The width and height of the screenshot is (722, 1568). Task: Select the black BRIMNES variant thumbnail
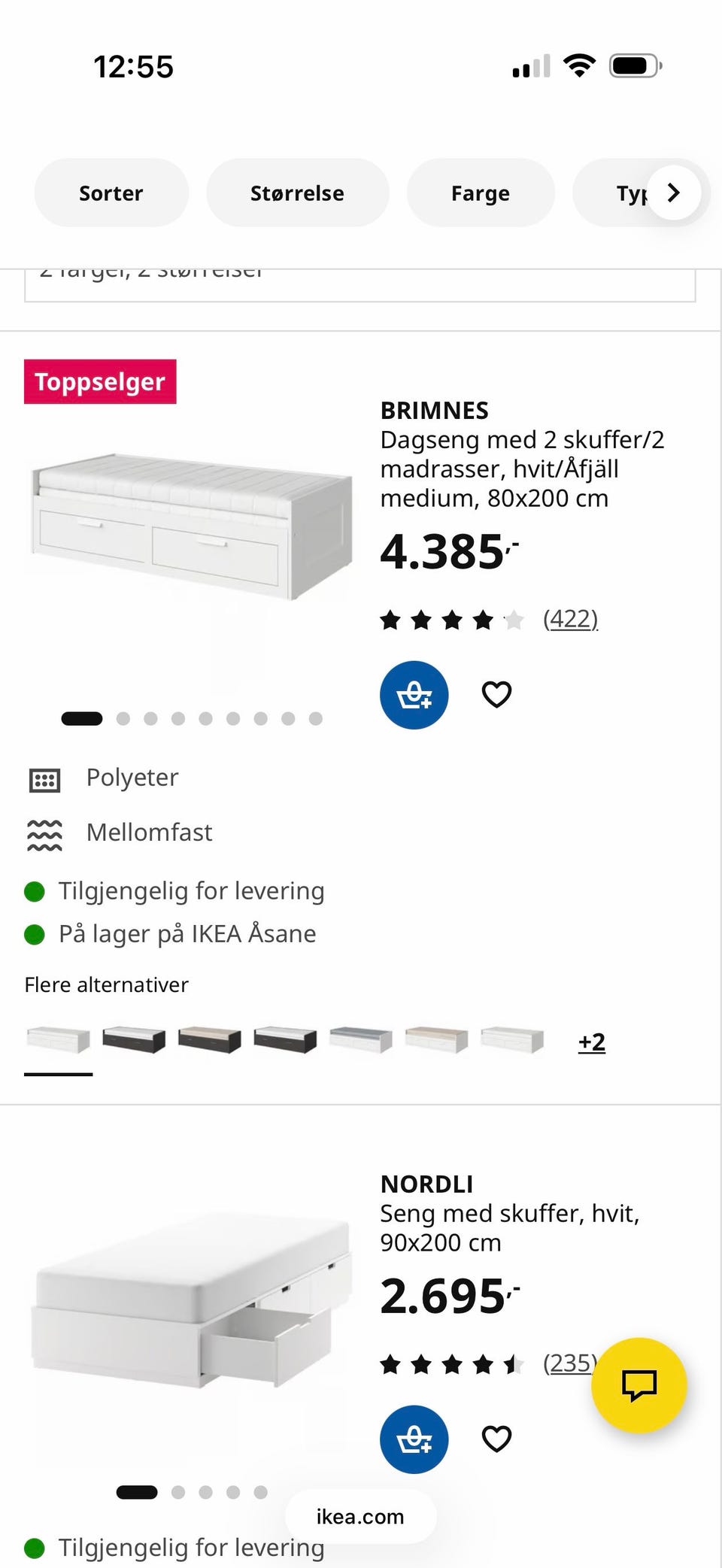[x=134, y=1039]
